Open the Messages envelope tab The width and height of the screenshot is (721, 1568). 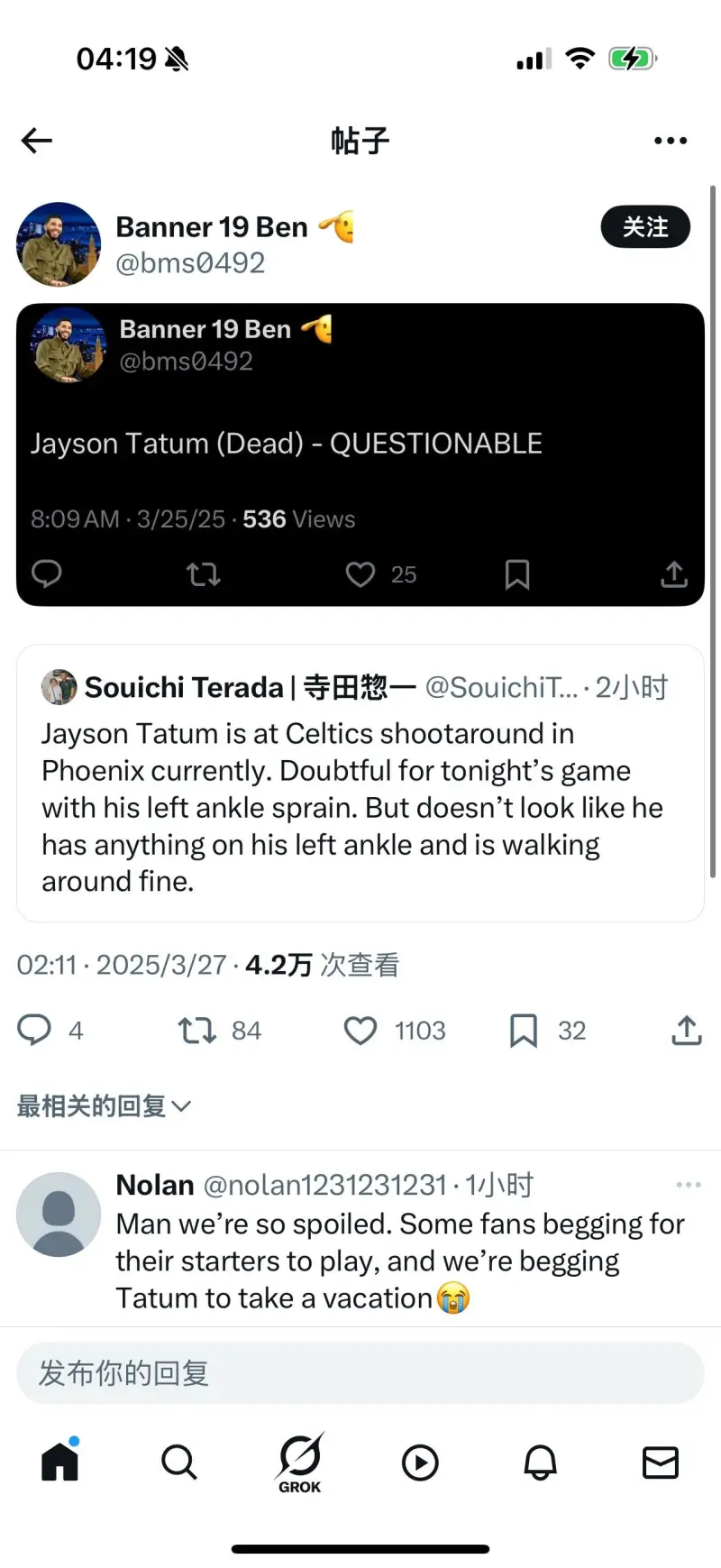(x=661, y=1463)
